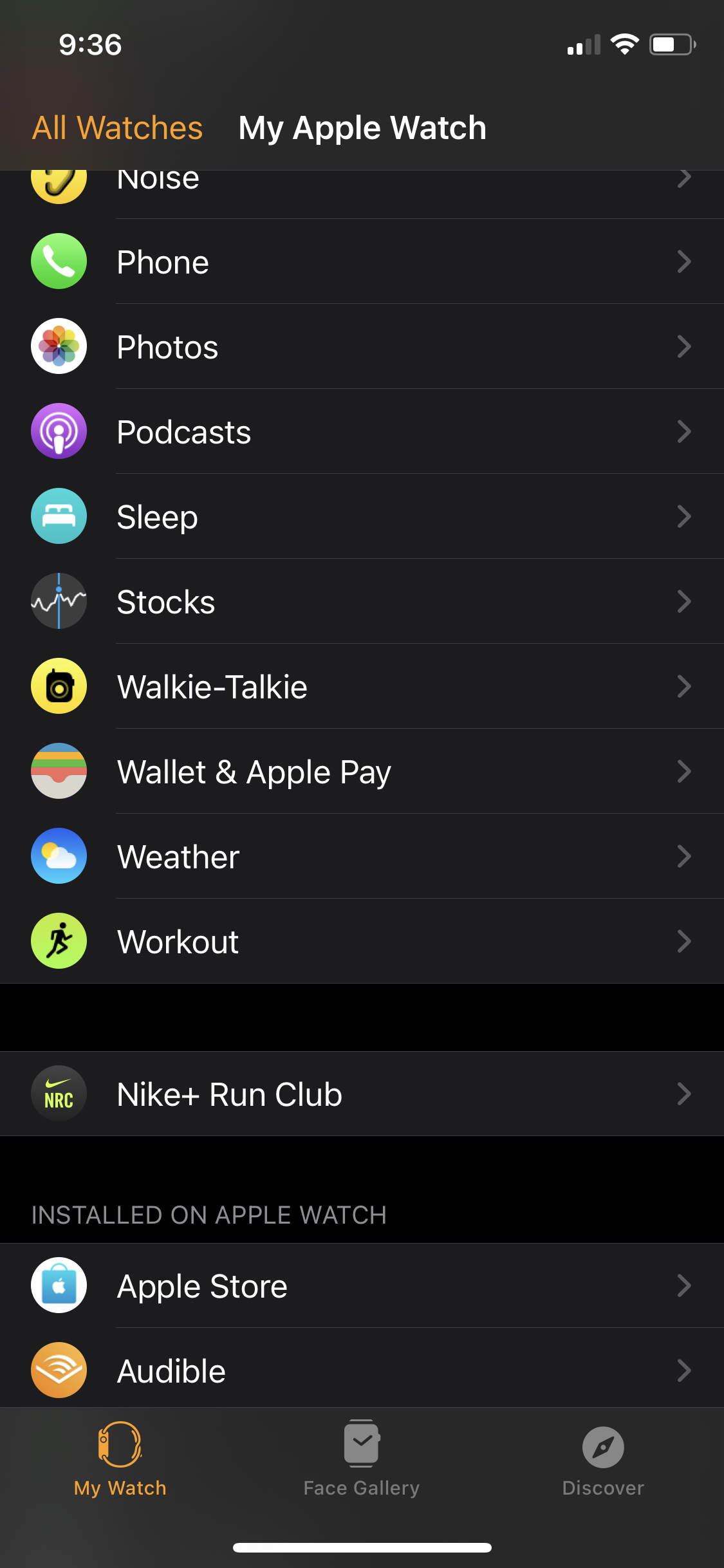The width and height of the screenshot is (724, 1568).
Task: Select the Apple Store bag icon
Action: tap(59, 1285)
